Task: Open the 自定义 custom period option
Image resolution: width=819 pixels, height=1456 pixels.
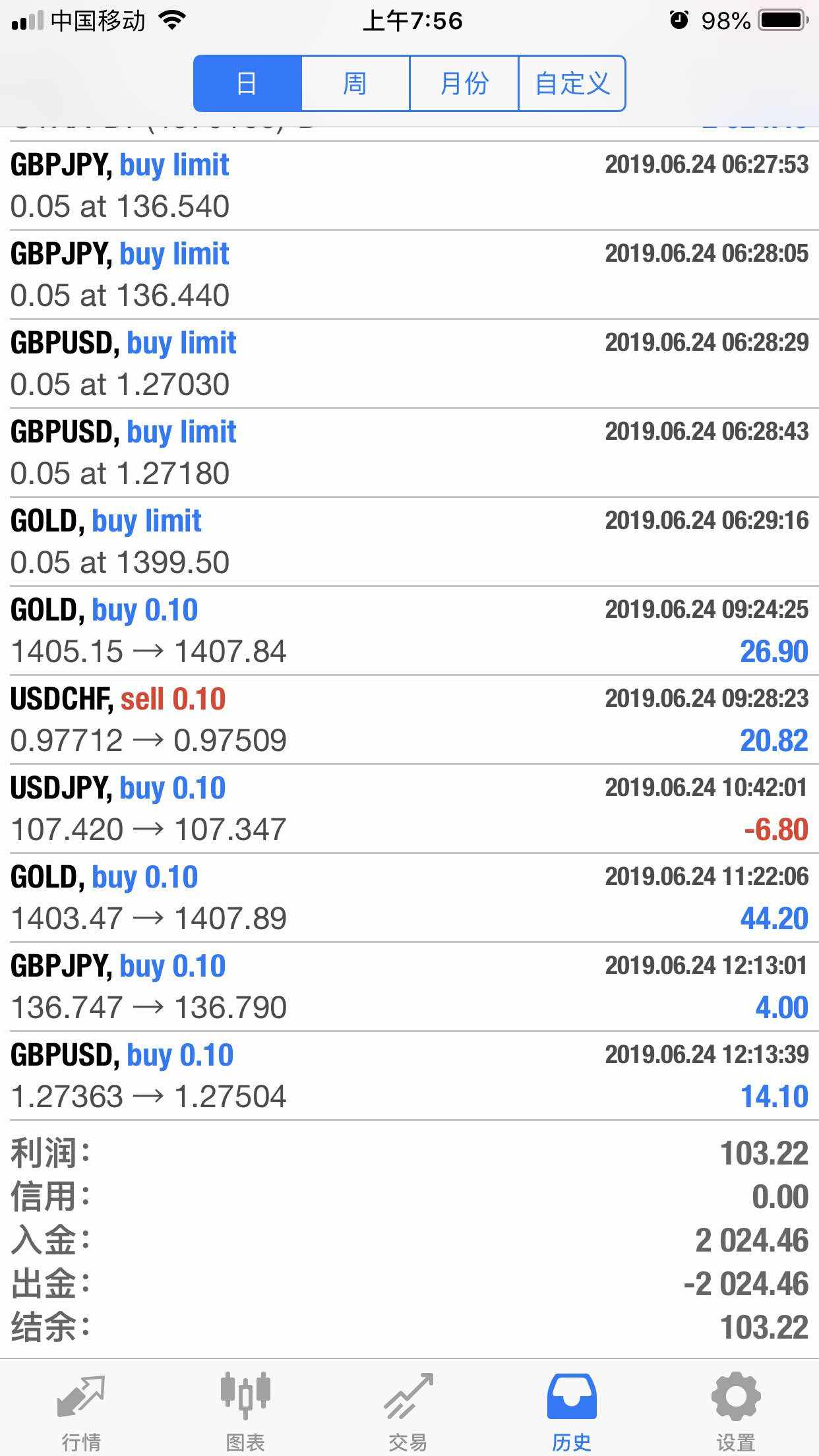Action: (572, 84)
